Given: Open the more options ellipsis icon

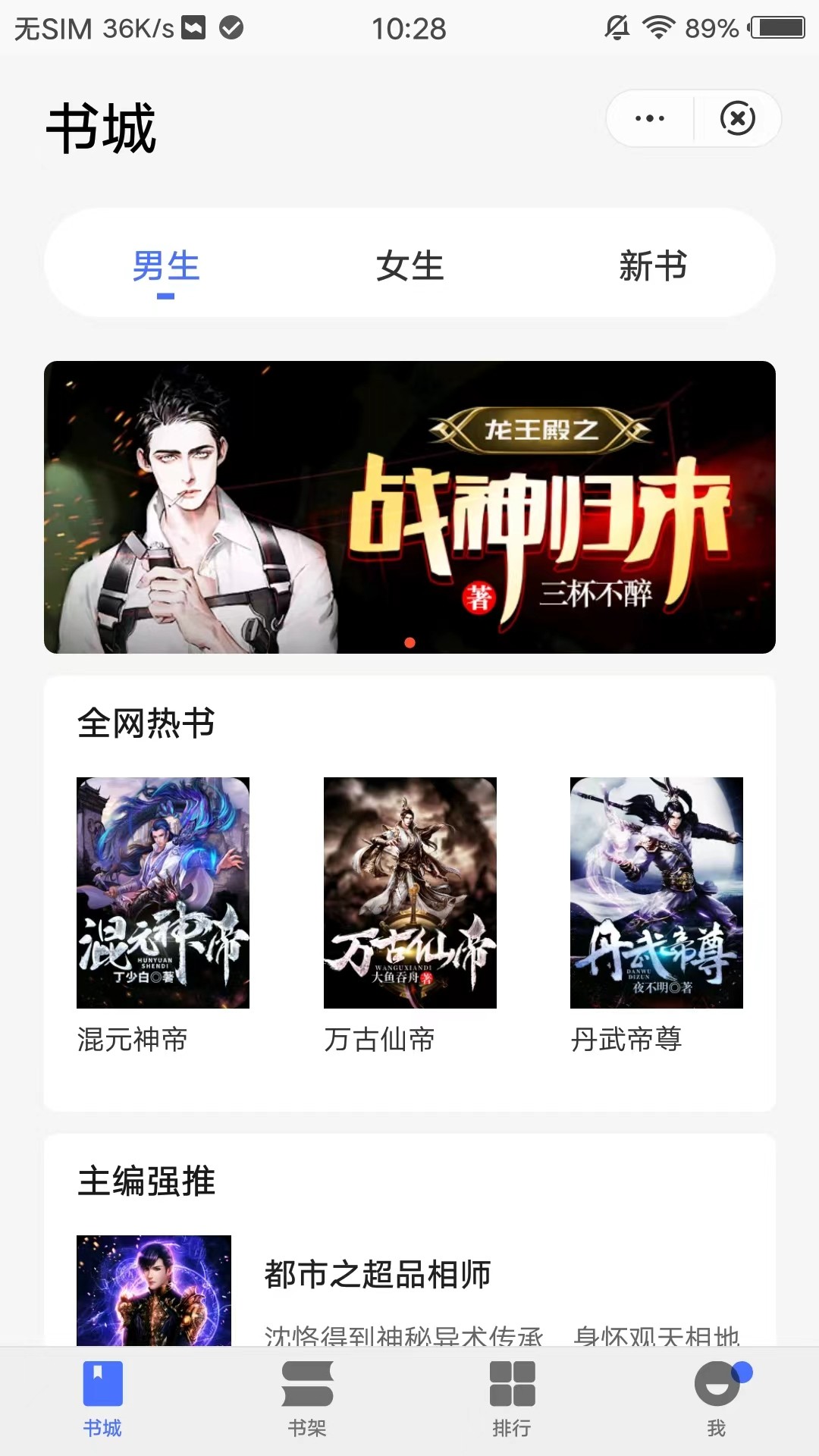Looking at the screenshot, I should click(648, 118).
